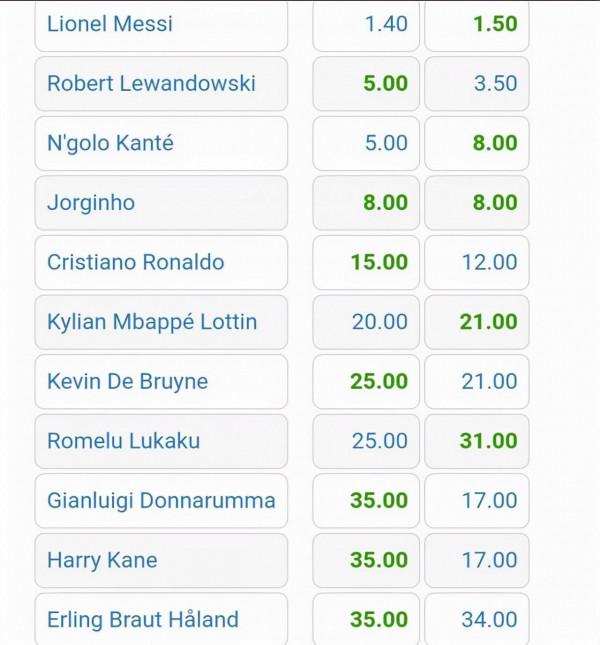Image resolution: width=600 pixels, height=645 pixels.
Task: Pick Lionel Messi at 1.50 odds
Action: (477, 24)
